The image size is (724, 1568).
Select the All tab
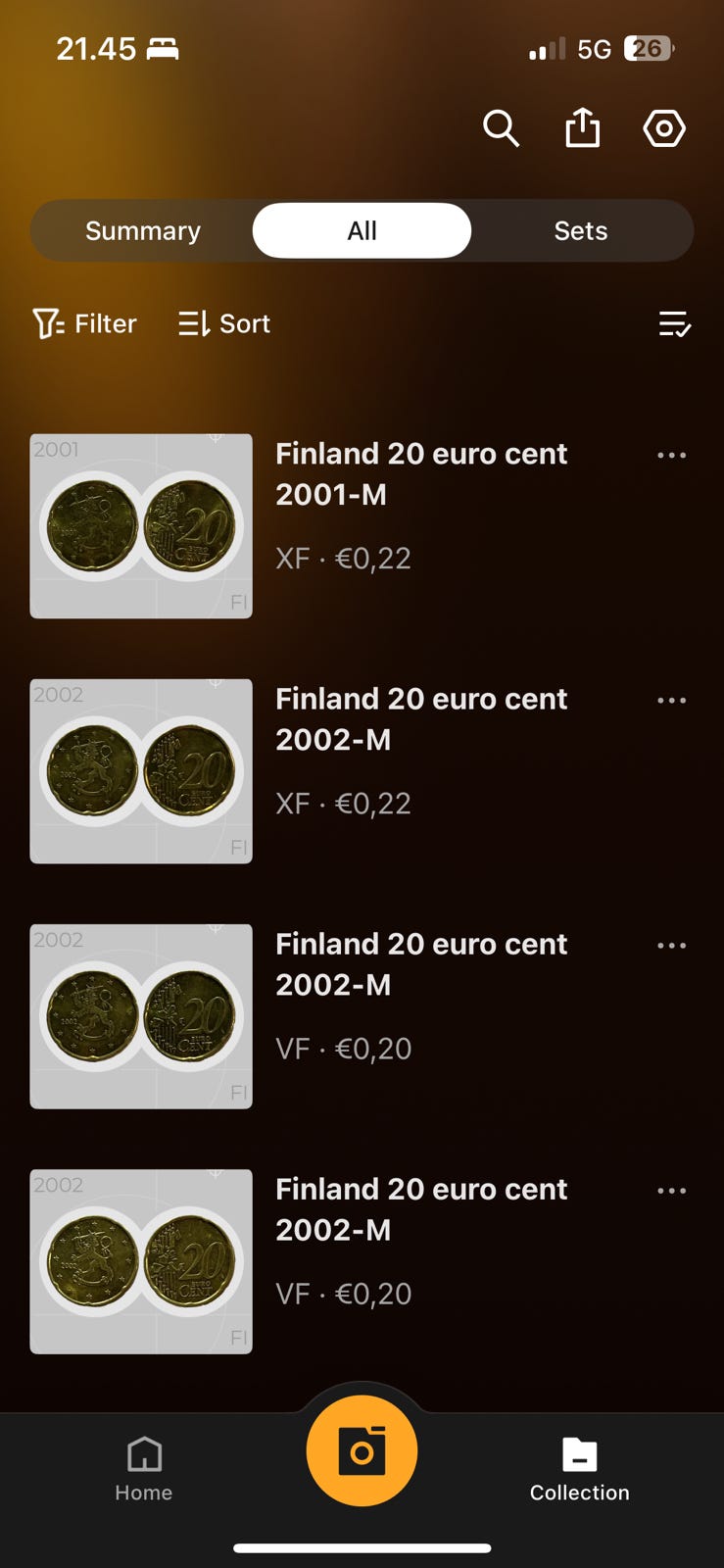362,231
